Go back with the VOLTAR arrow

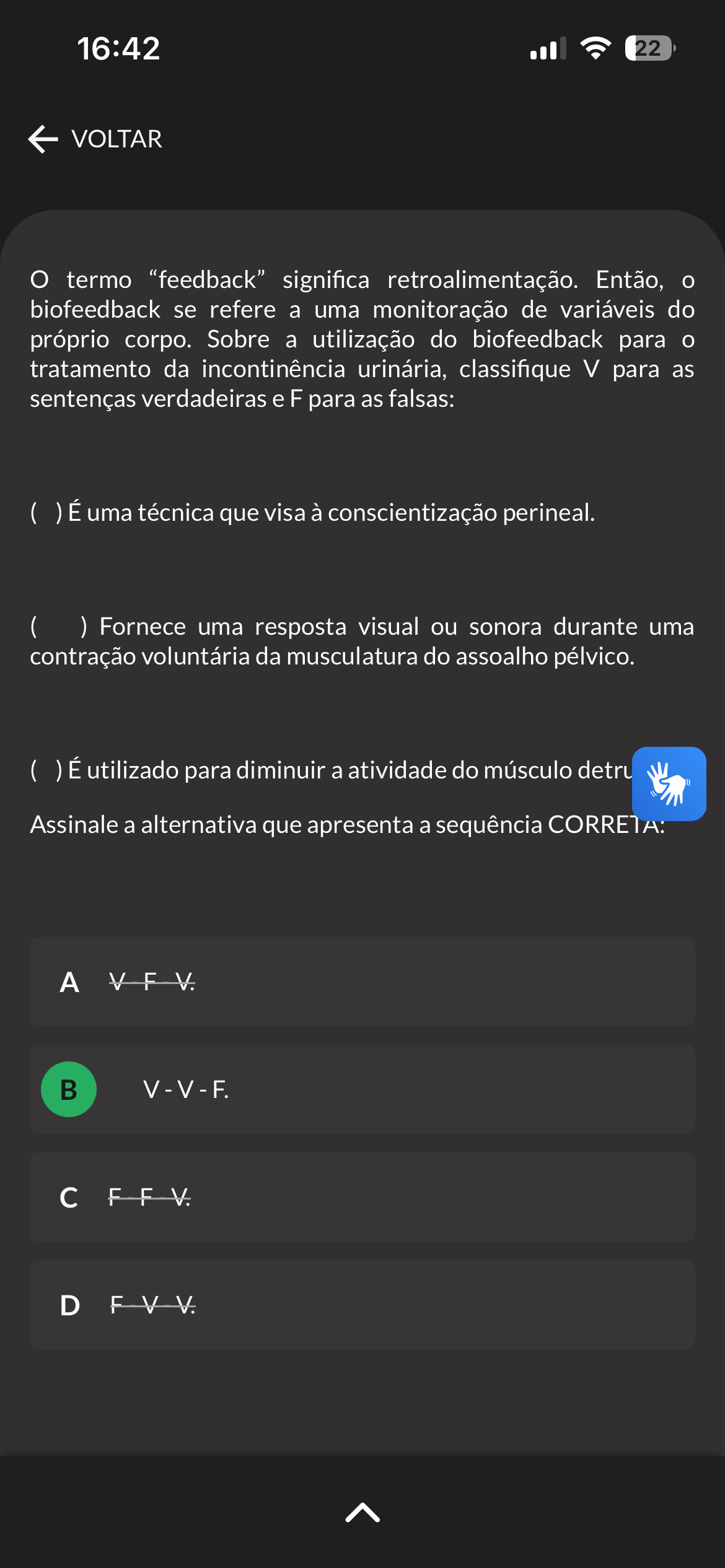(x=95, y=139)
